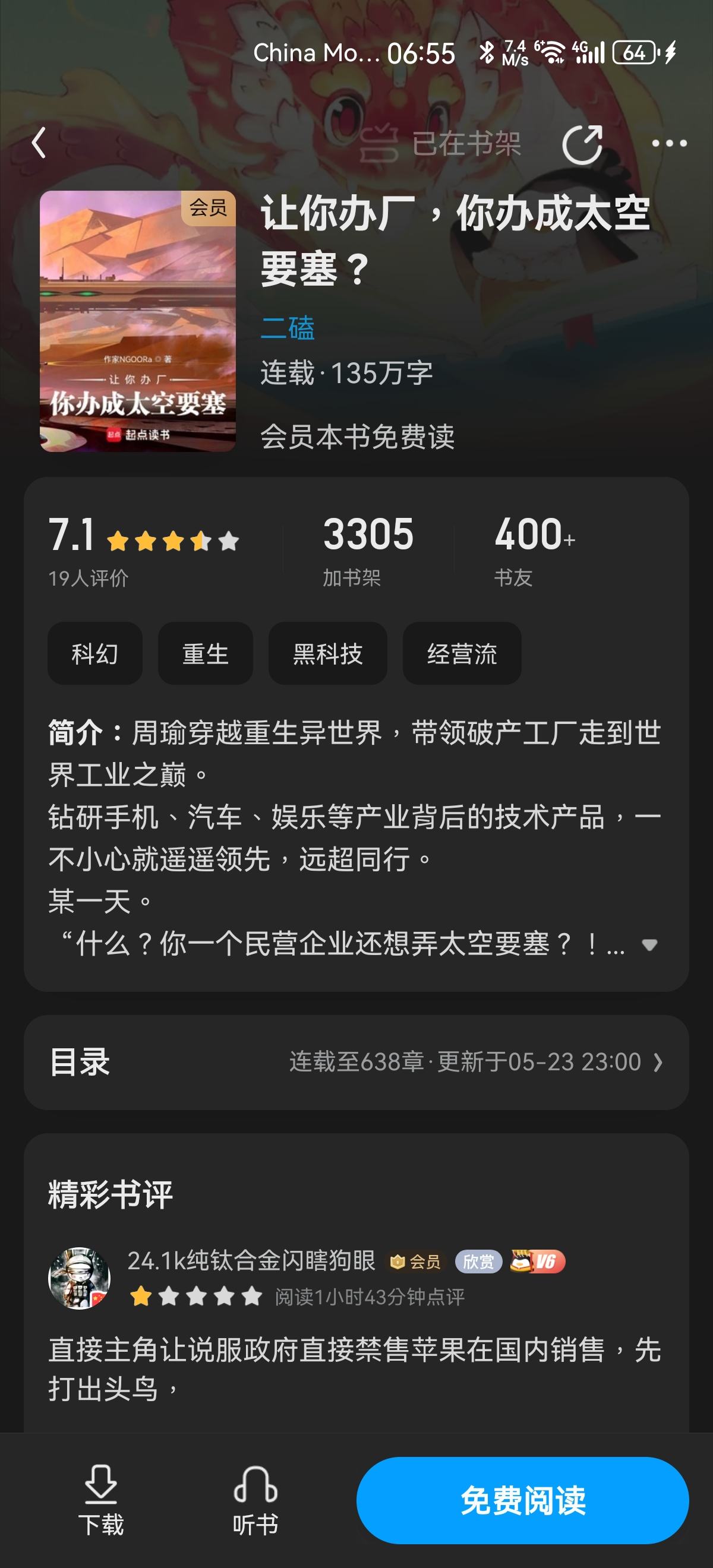Image resolution: width=713 pixels, height=1568 pixels.
Task: Tap the 已在书架 bookshelf button
Action: tap(440, 144)
